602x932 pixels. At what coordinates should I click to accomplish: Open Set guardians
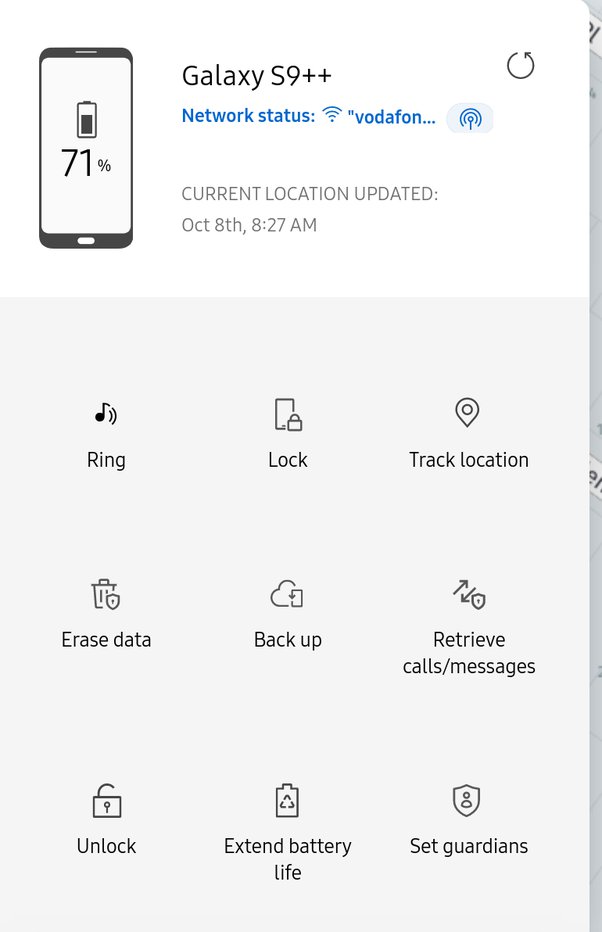468,820
